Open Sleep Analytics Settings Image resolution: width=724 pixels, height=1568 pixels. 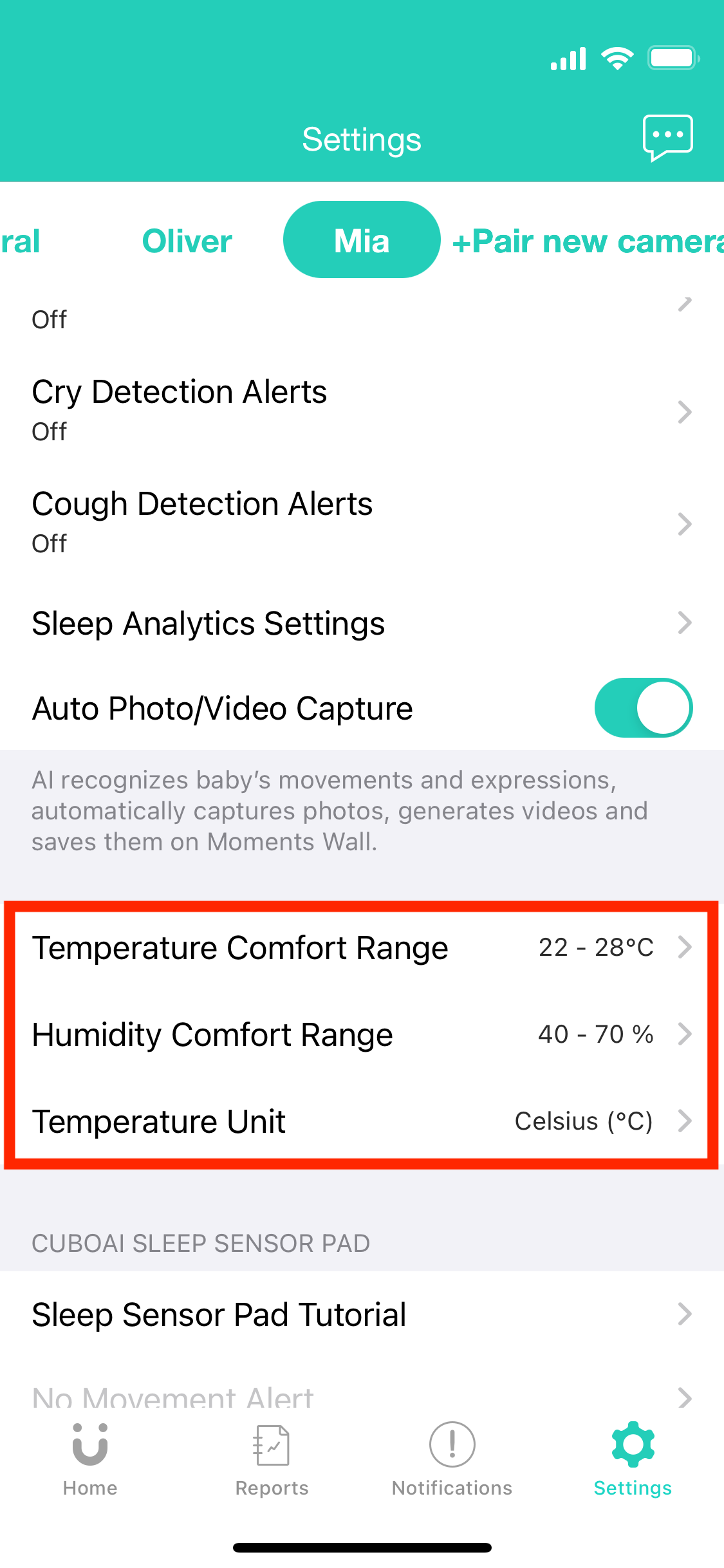click(362, 623)
